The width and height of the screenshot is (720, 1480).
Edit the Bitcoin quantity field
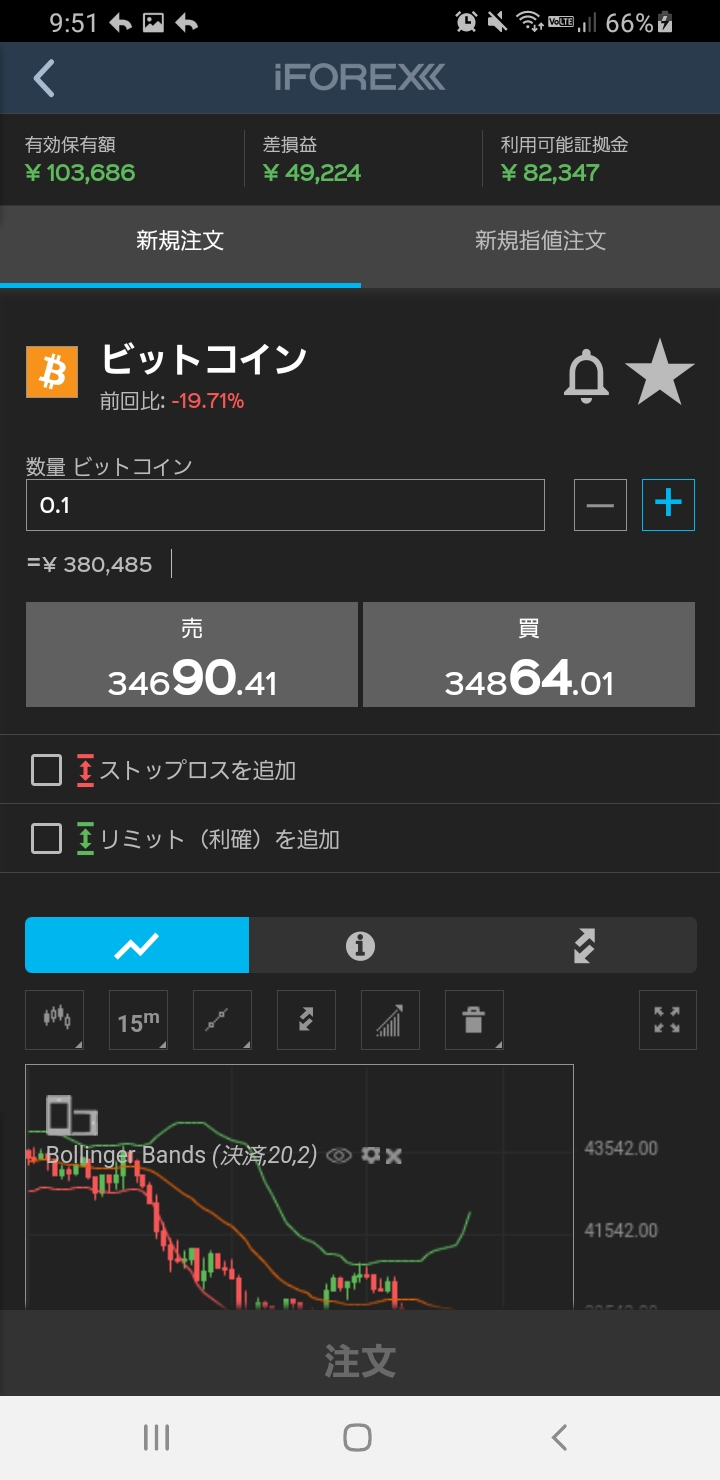285,505
